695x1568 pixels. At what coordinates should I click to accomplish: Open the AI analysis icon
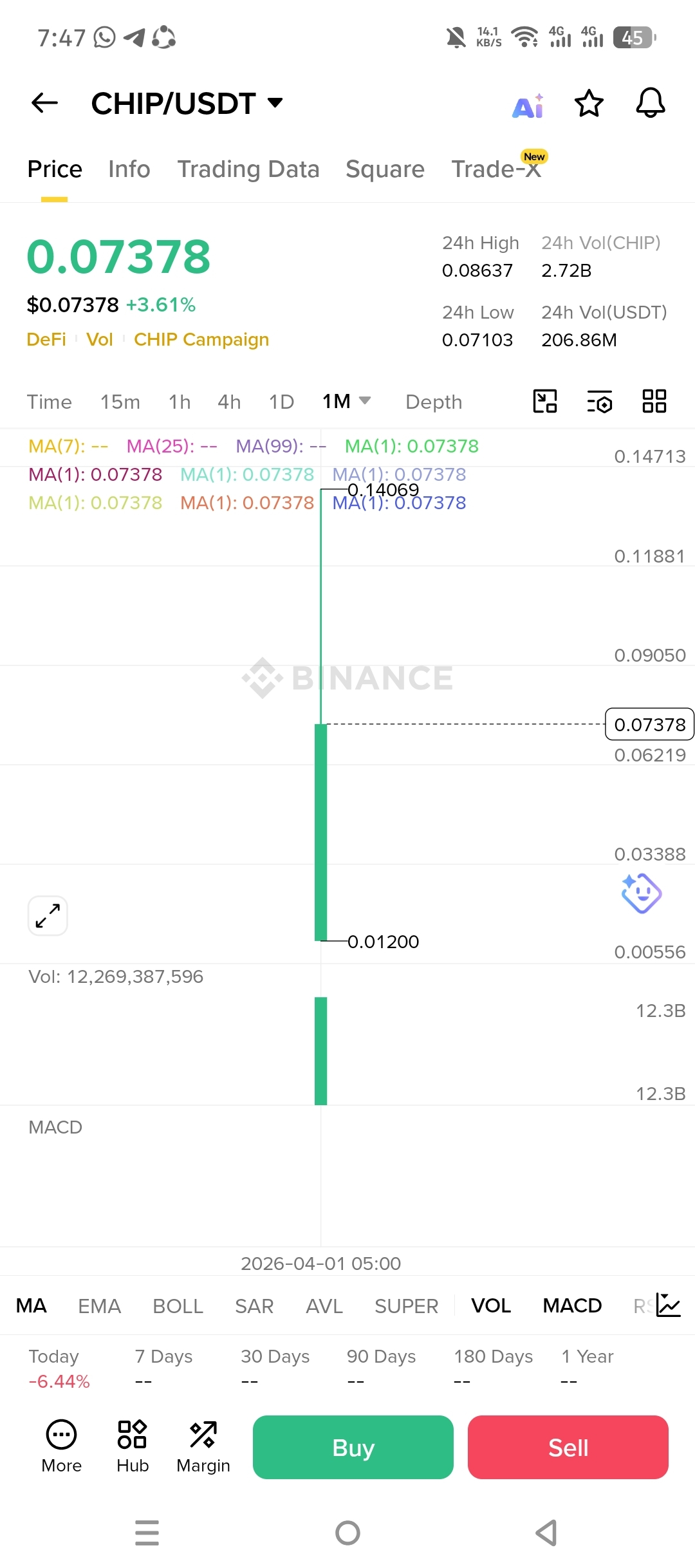[x=528, y=105]
